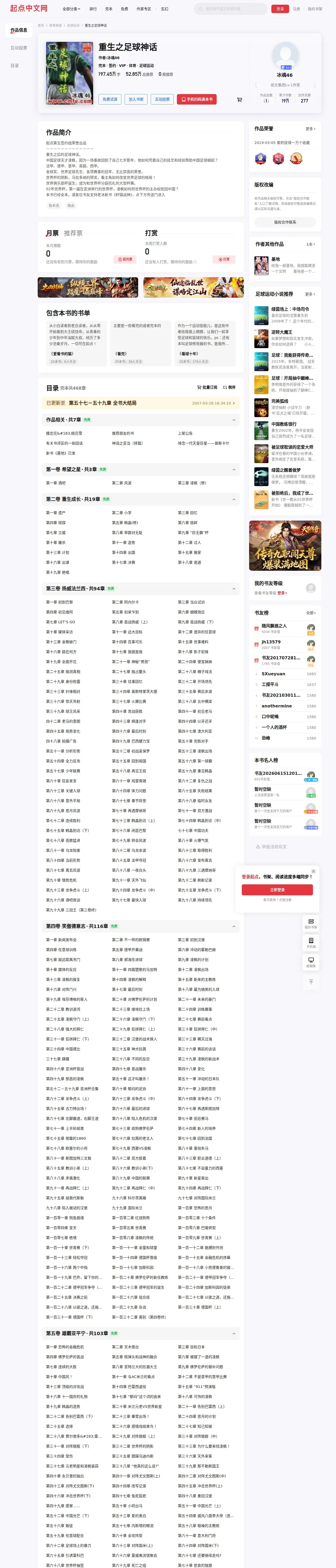
Task: Focus the top search box
Action: [x=231, y=9]
